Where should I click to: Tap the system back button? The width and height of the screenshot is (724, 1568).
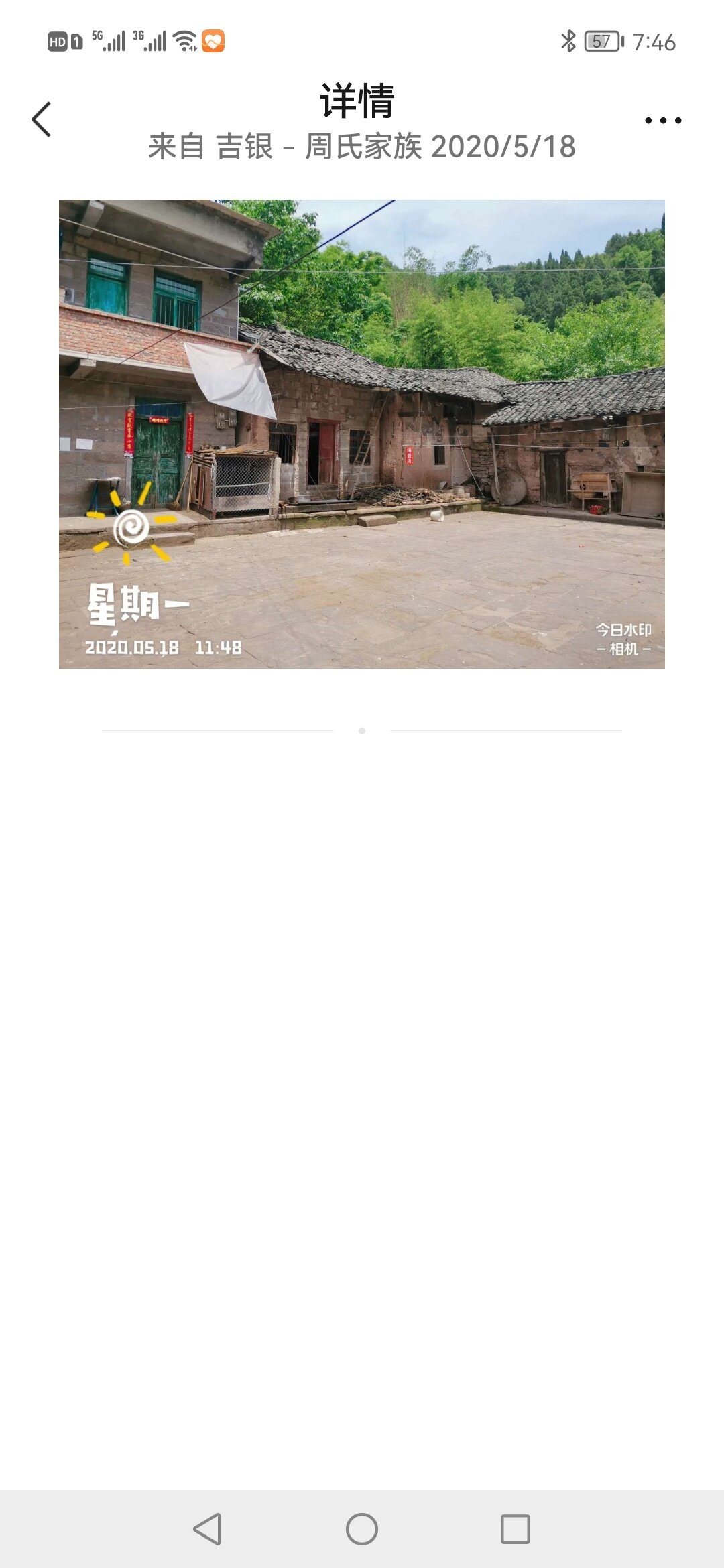coord(208,1528)
